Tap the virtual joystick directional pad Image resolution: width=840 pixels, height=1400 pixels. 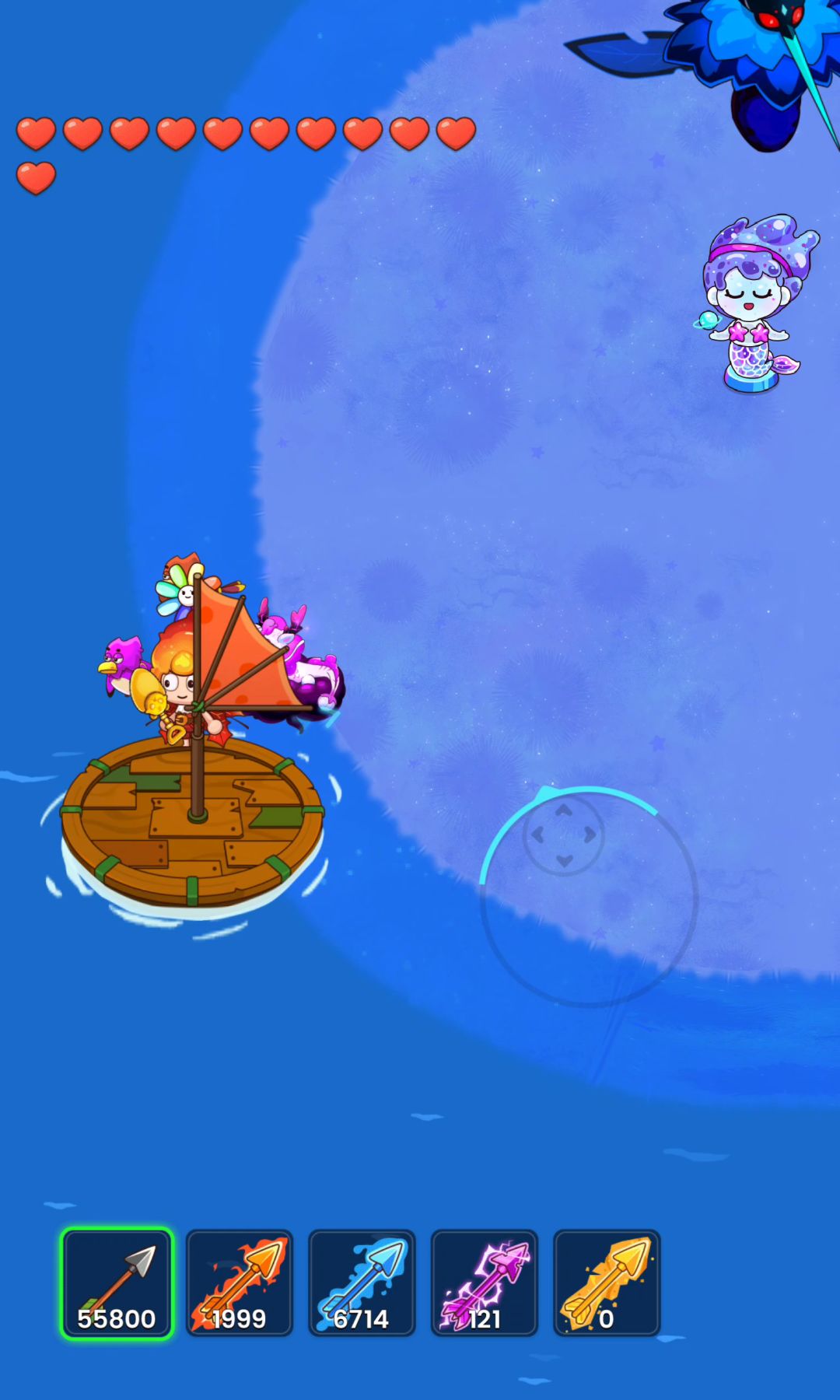564,835
